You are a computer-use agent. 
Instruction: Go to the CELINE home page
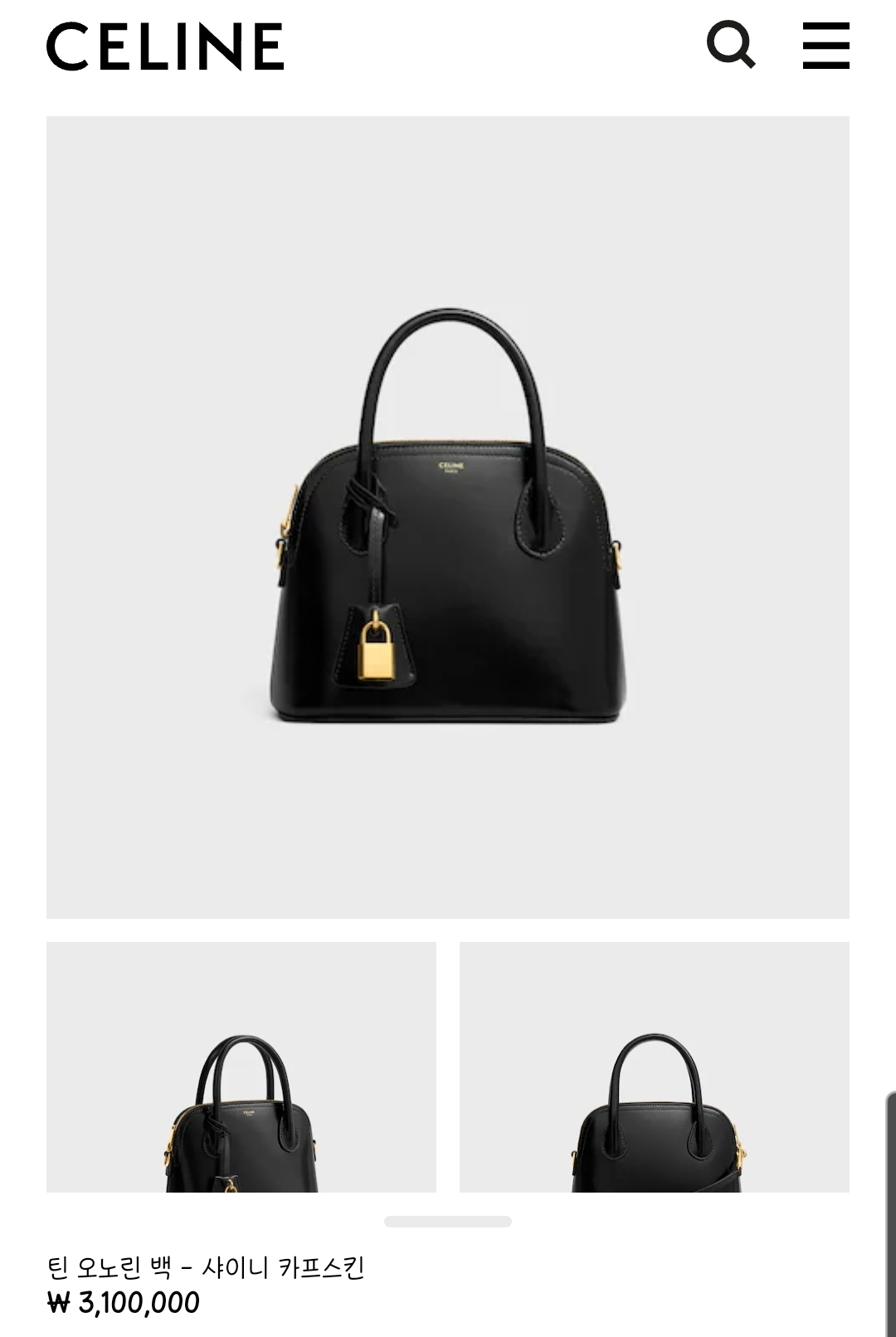(x=165, y=46)
